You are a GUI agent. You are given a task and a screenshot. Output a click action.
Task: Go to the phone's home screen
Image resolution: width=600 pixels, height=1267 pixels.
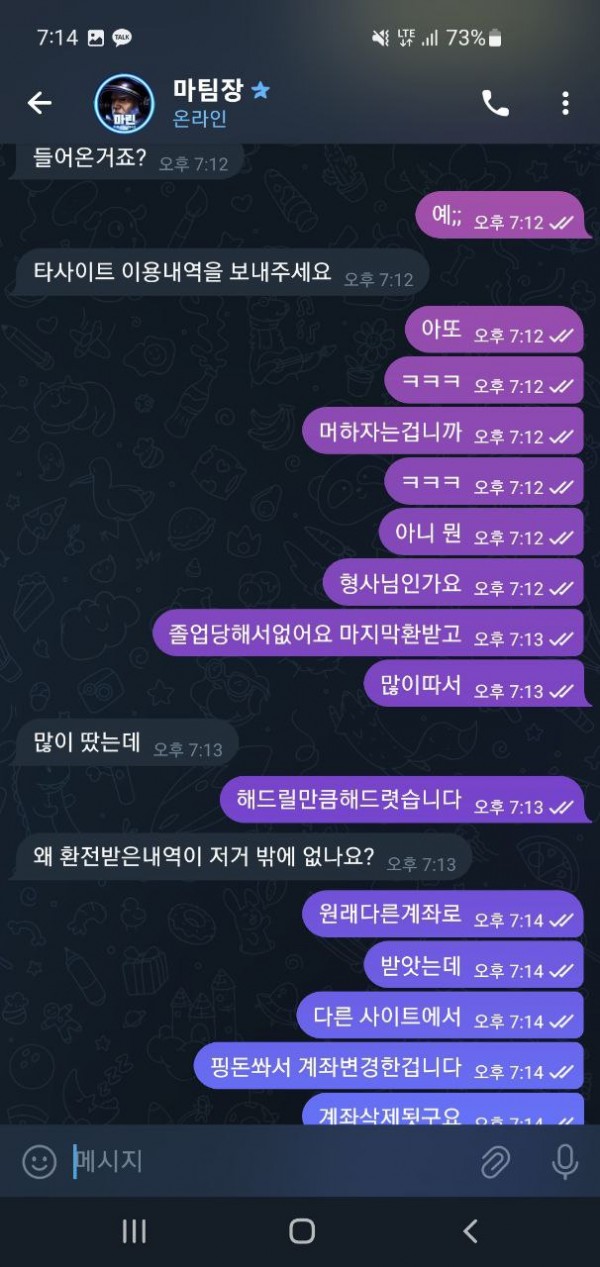coord(301,1231)
